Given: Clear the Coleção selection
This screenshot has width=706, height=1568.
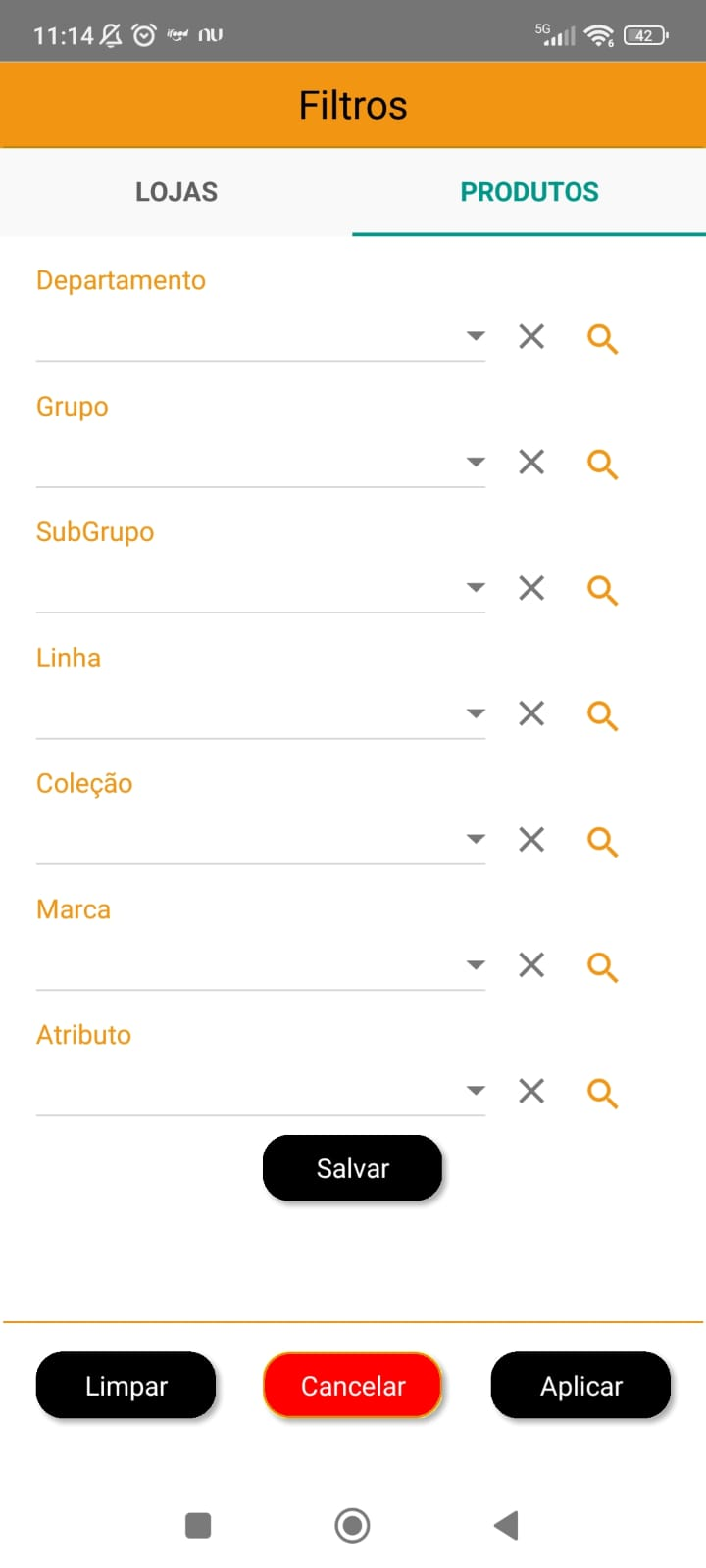Looking at the screenshot, I should (531, 840).
